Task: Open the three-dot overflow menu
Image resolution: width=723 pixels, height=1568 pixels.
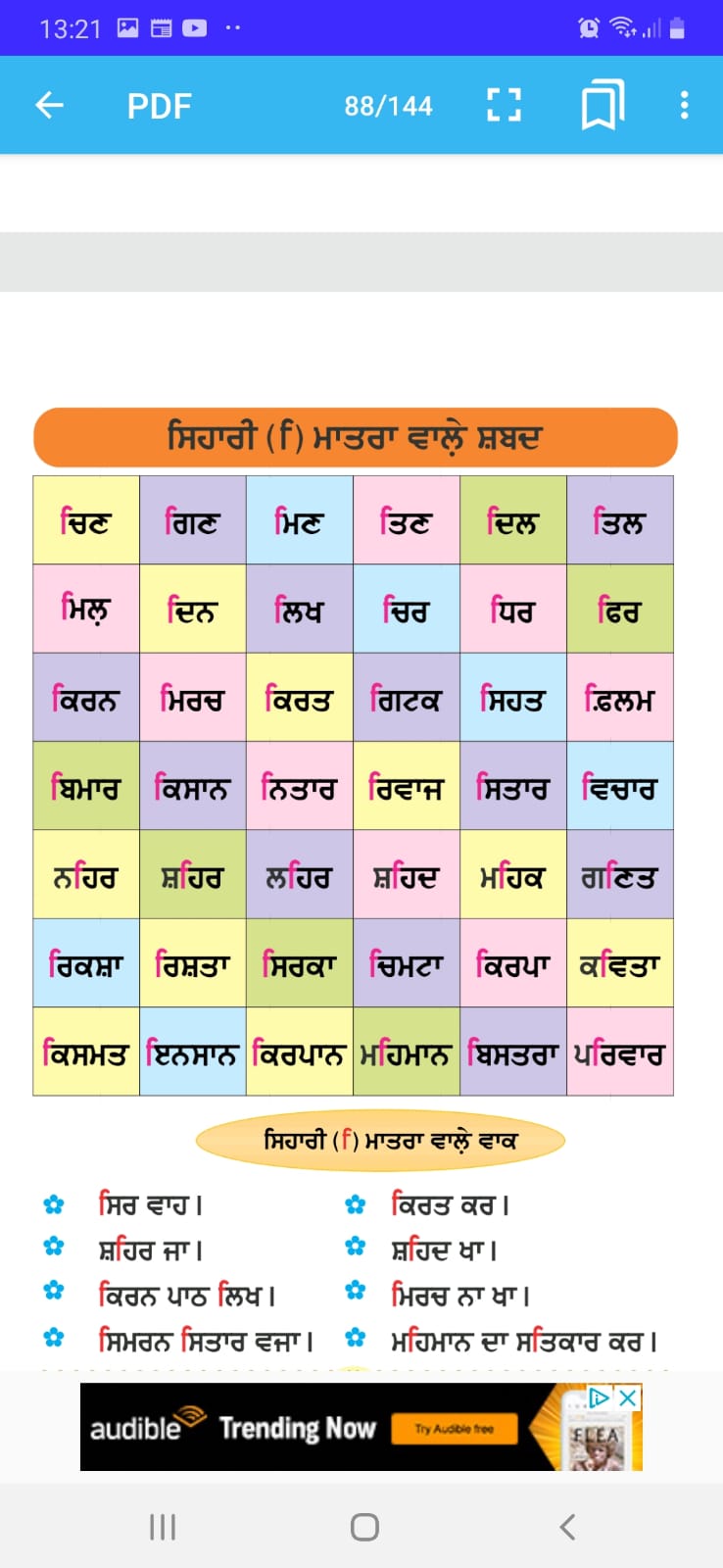Action: pyautogui.click(x=684, y=105)
